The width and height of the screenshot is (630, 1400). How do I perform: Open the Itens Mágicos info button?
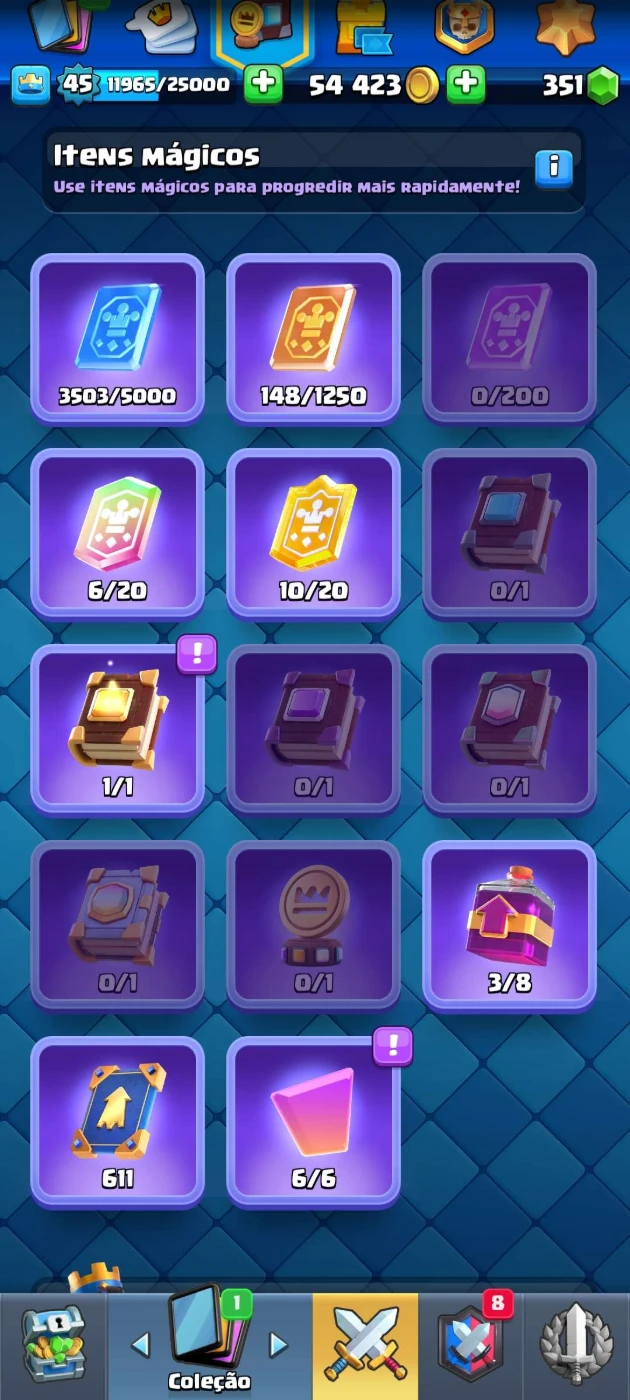553,169
